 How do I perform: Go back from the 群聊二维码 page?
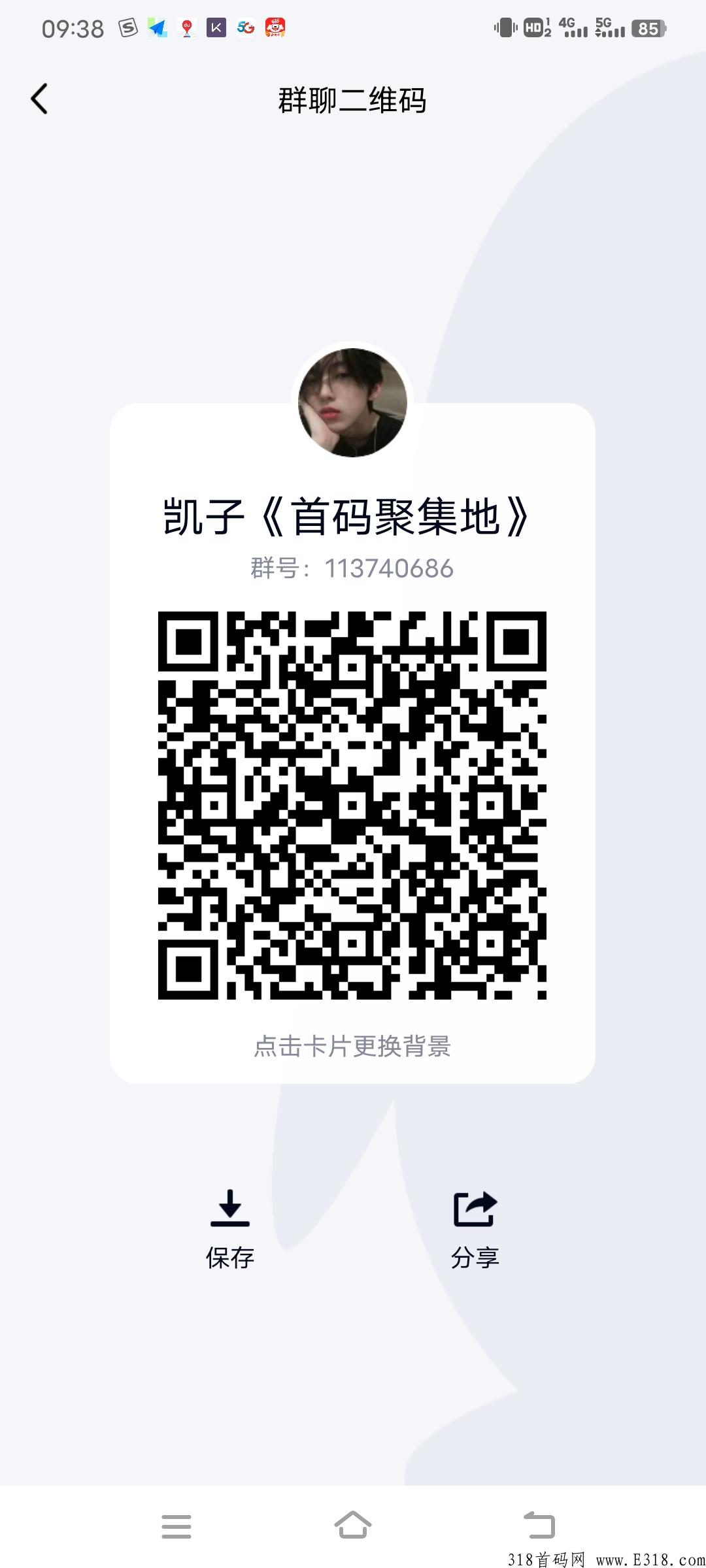39,99
